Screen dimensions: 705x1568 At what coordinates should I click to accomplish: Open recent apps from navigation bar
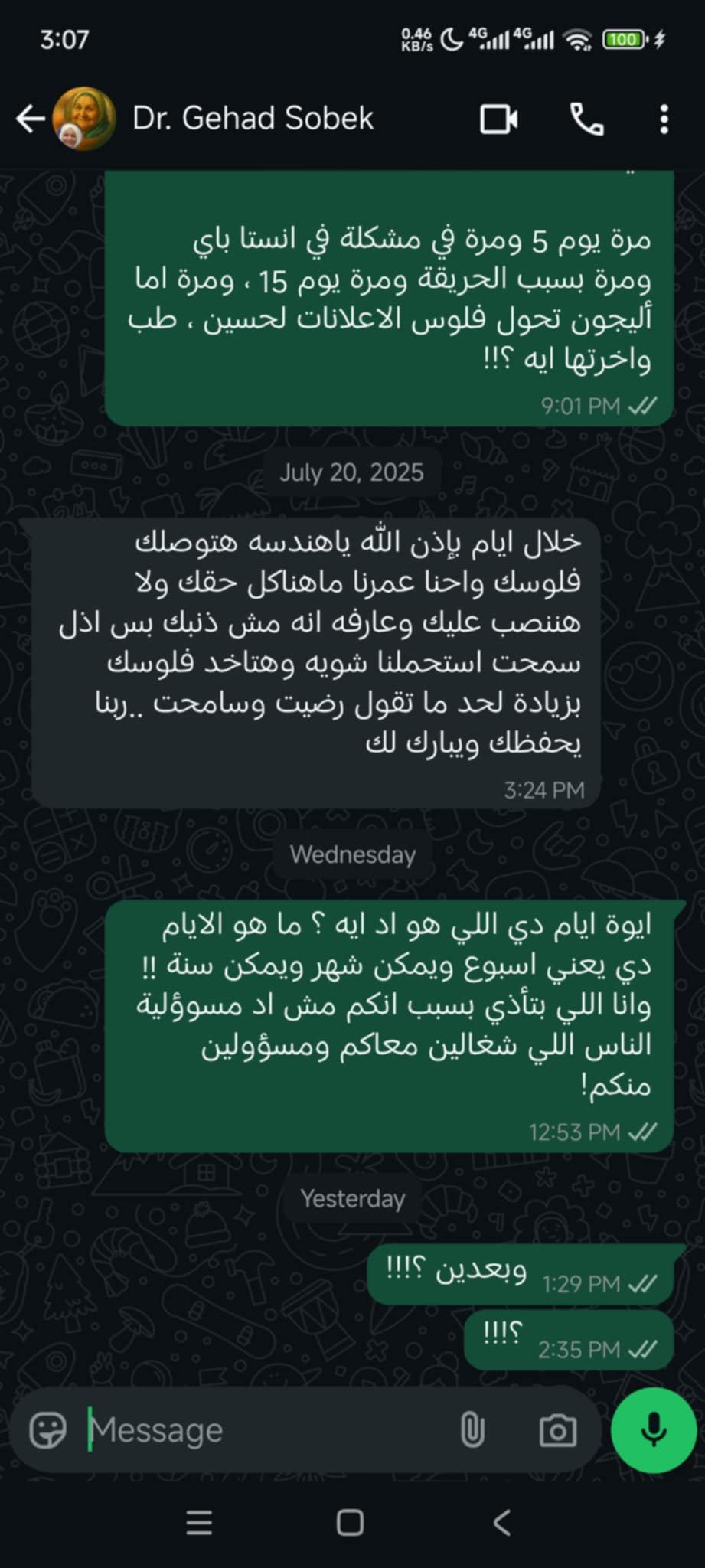tap(199, 1523)
